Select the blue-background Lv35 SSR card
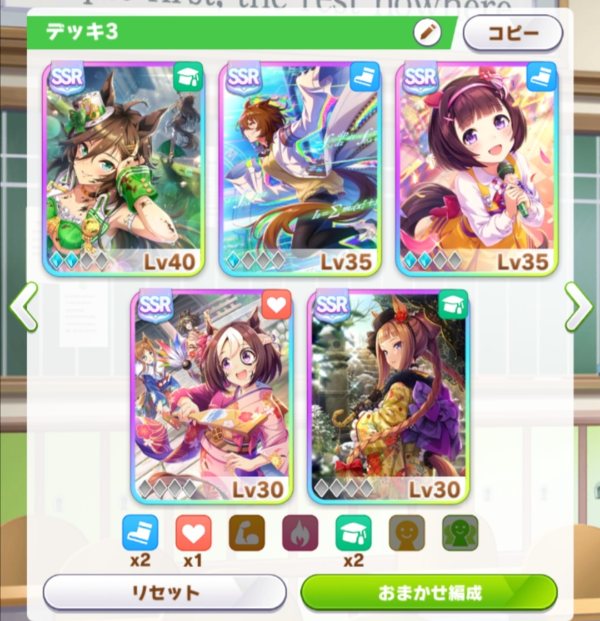This screenshot has width=600, height=621. [300, 168]
